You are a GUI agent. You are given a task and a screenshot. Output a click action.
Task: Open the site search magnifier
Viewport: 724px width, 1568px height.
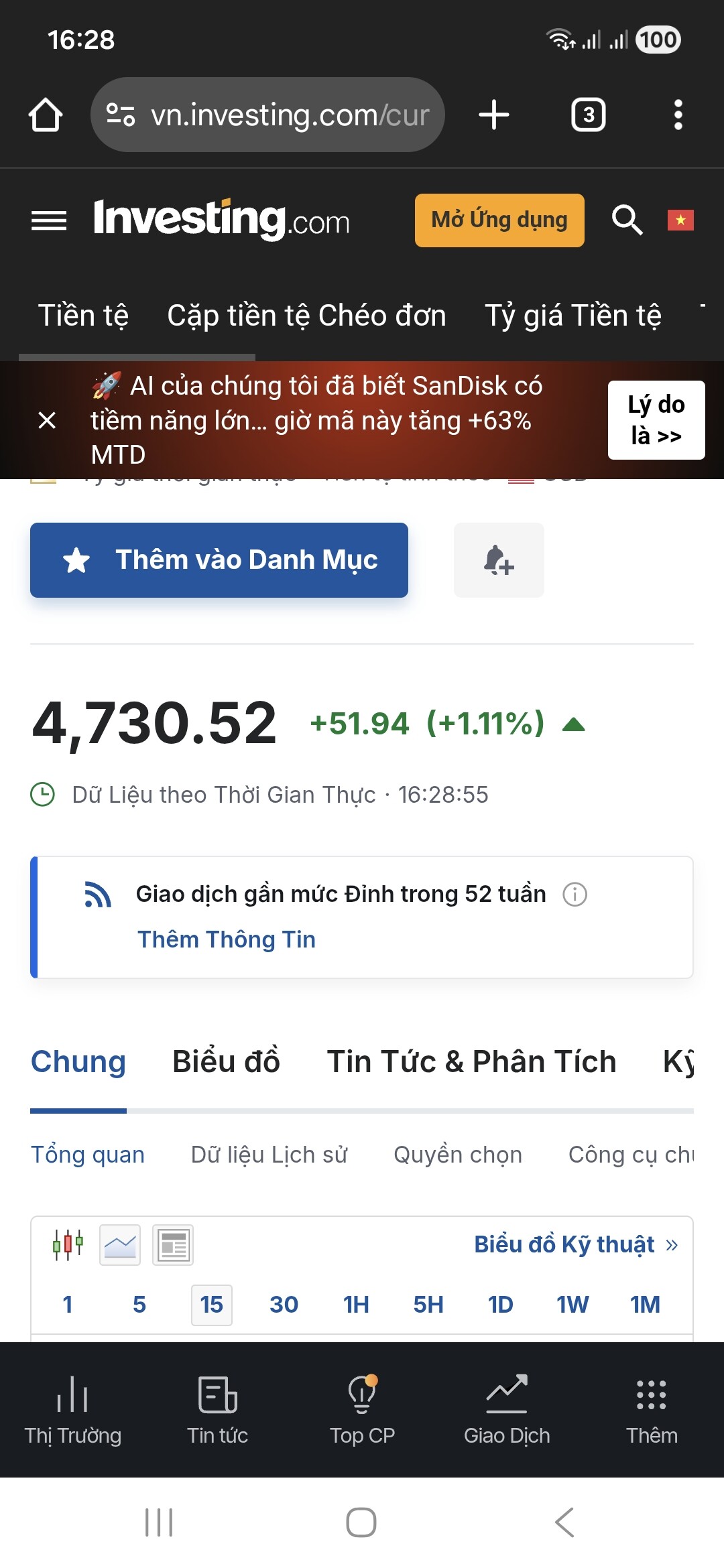click(627, 220)
